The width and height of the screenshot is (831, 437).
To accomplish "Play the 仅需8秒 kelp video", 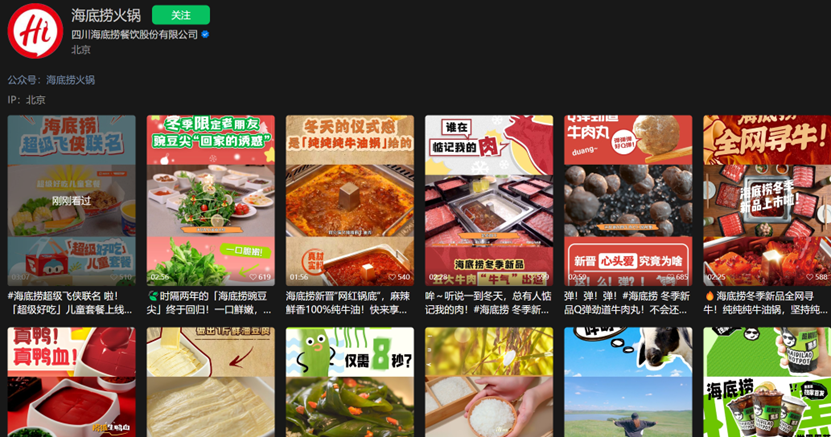I will coord(349,382).
